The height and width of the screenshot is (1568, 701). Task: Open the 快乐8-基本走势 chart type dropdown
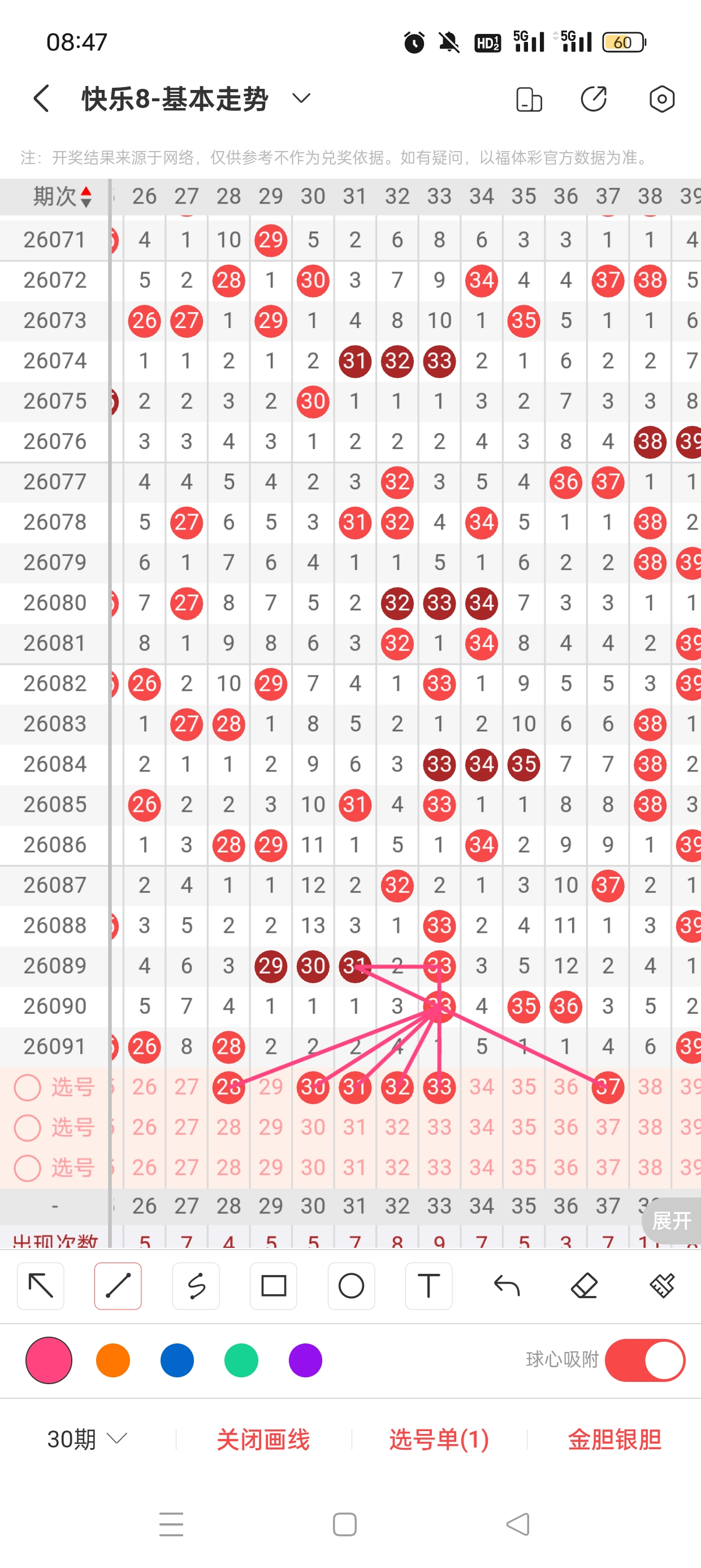click(301, 98)
